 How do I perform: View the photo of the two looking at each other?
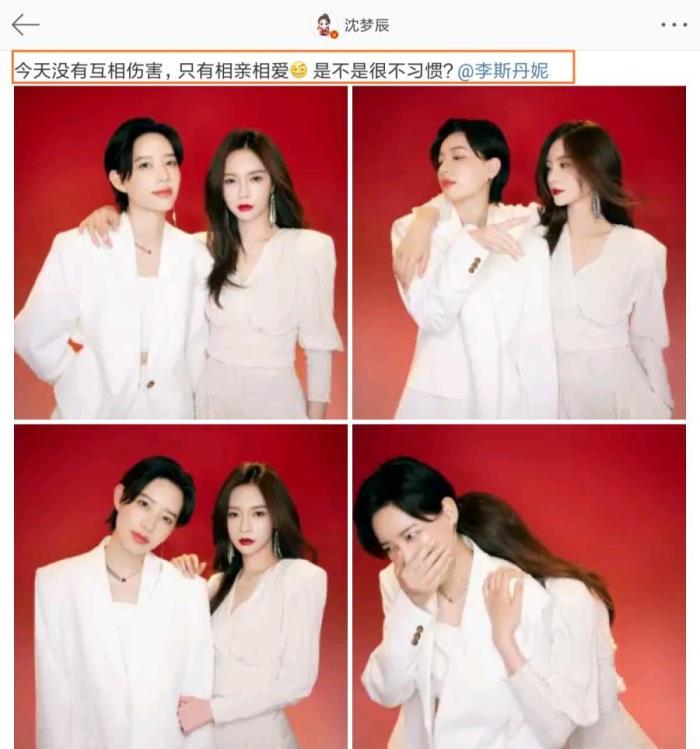(x=518, y=252)
